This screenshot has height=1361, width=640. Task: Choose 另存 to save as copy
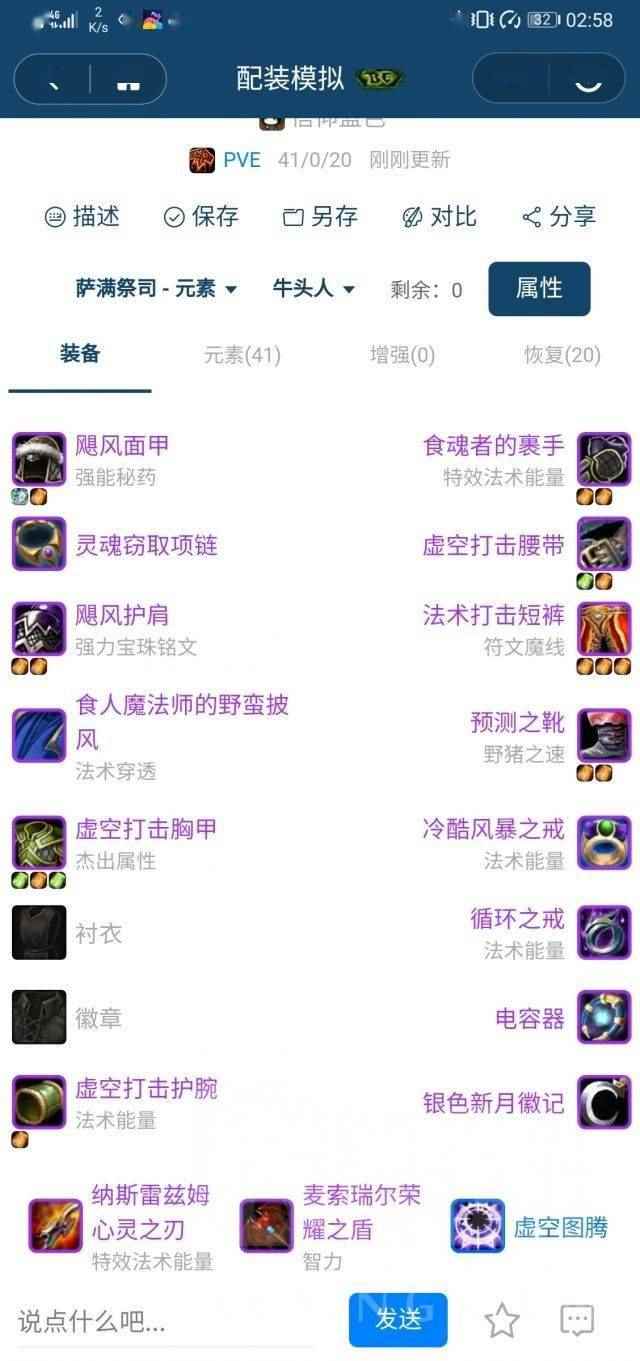pos(320,216)
